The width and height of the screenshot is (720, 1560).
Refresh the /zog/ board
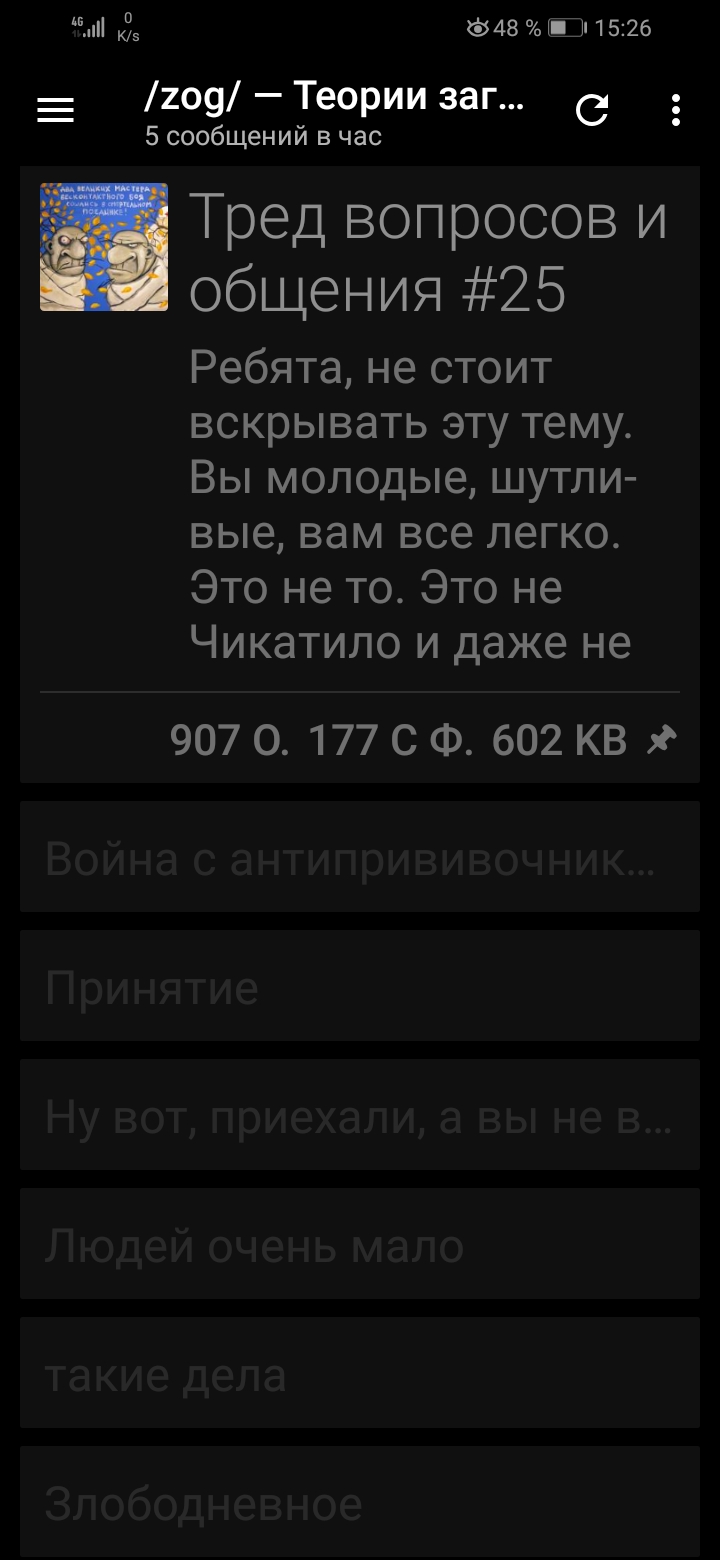click(x=592, y=110)
